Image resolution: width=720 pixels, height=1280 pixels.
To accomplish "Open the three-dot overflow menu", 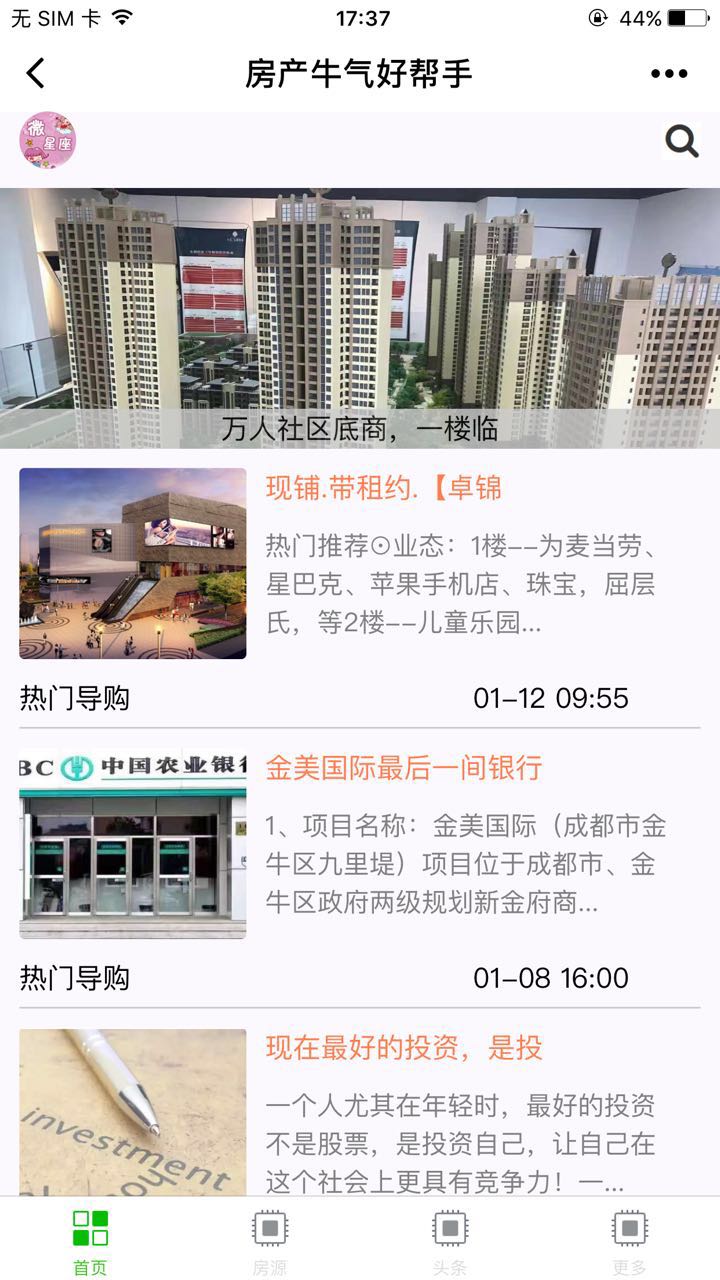I will coord(669,73).
